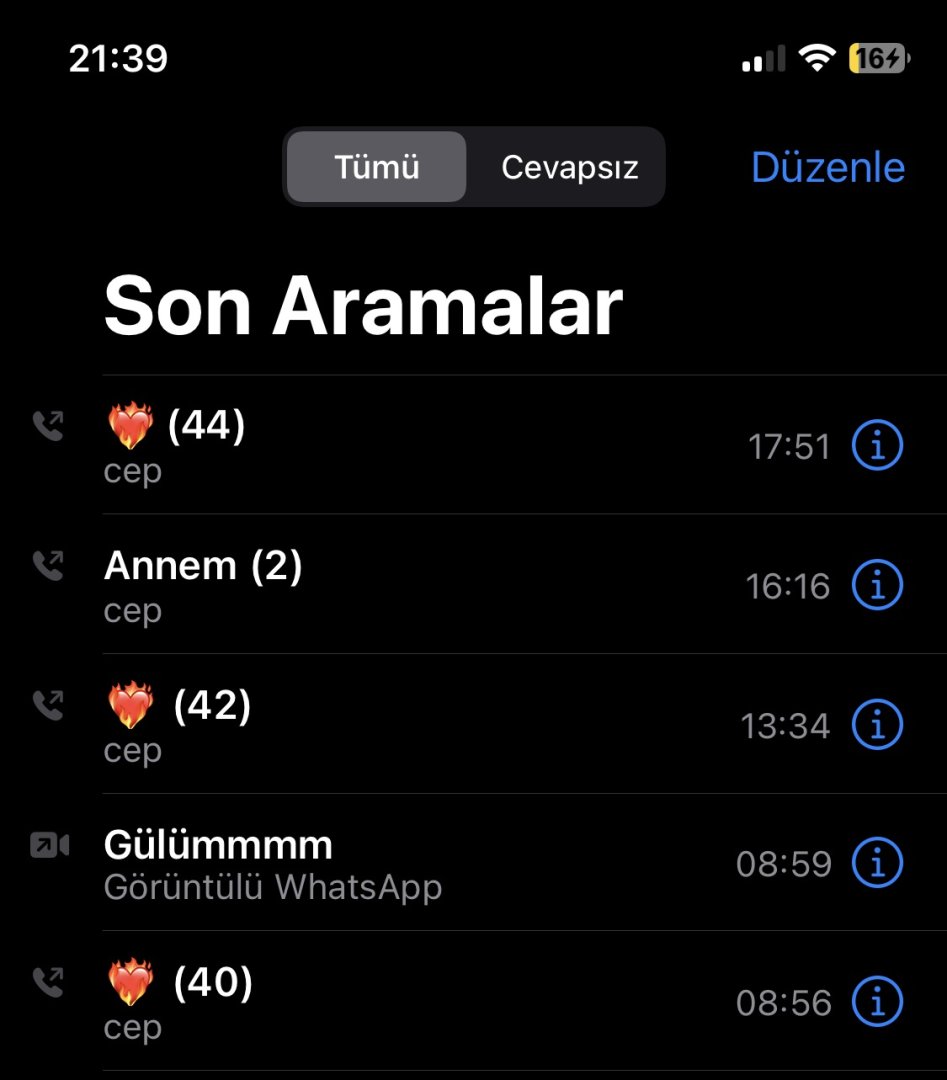
Task: Tap Düzenle to edit recent calls
Action: (827, 167)
